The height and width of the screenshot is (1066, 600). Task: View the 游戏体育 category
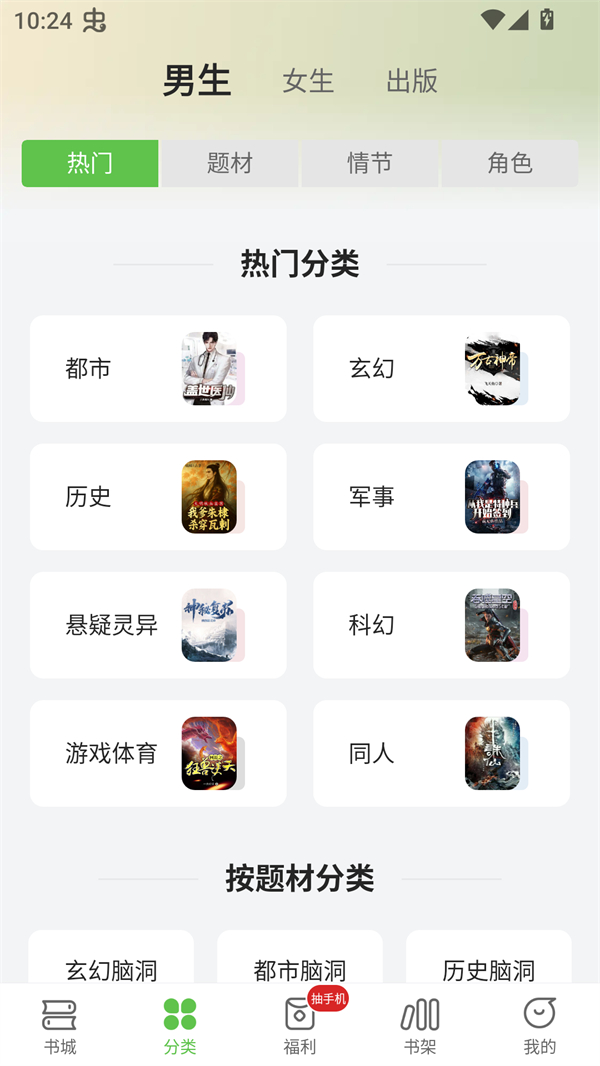click(158, 753)
